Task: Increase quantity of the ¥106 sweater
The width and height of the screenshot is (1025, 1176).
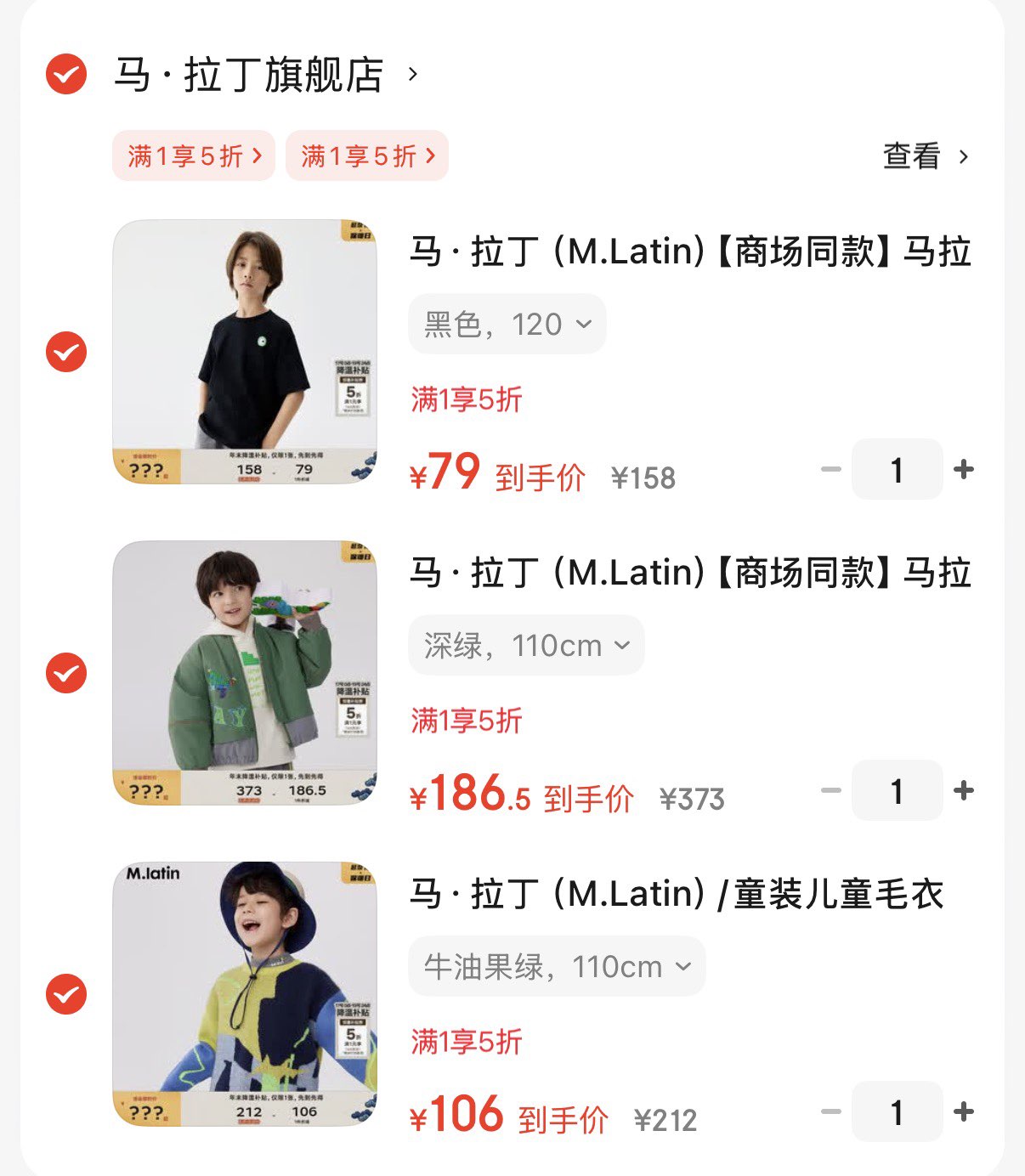Action: pos(964,1111)
